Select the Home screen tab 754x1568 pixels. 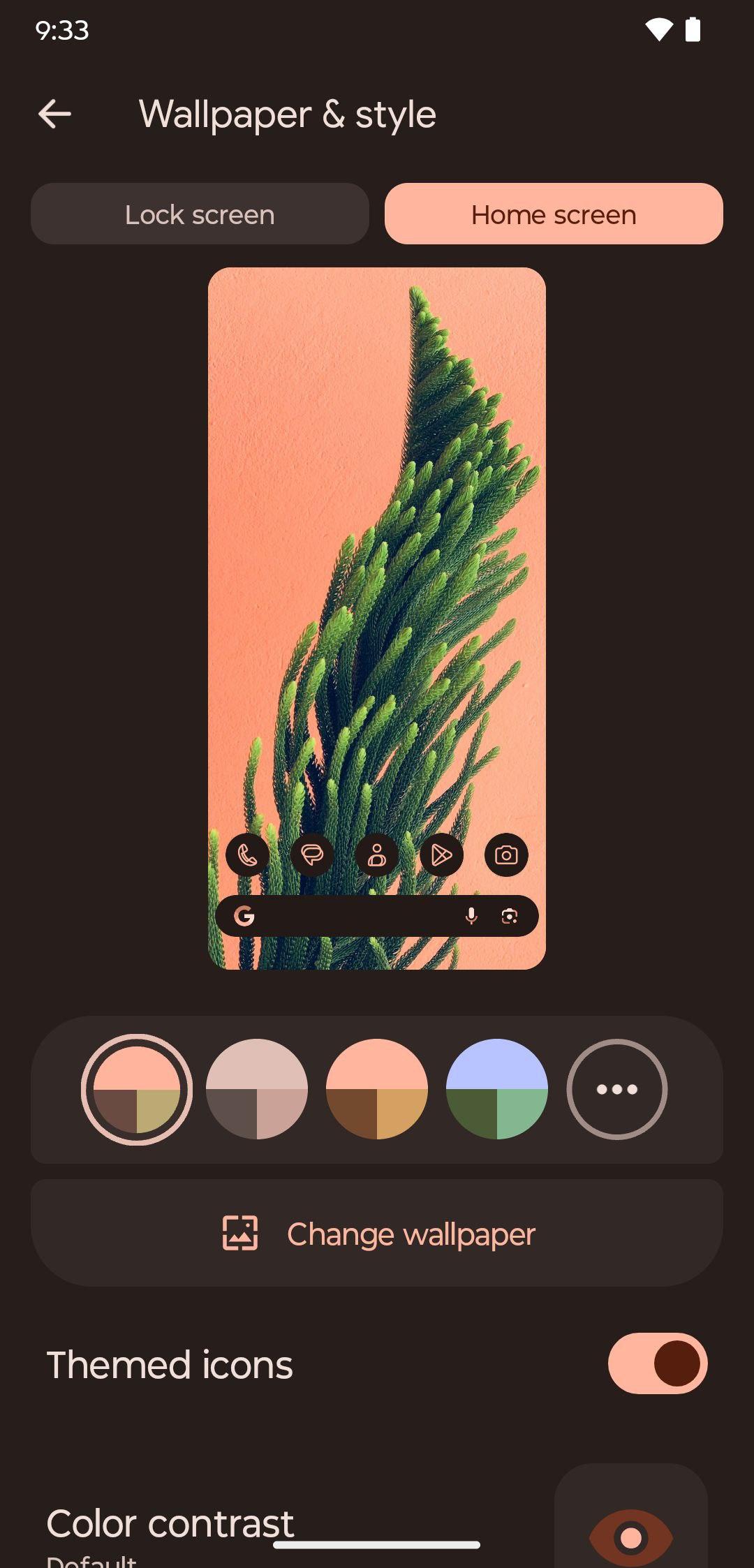pos(554,214)
